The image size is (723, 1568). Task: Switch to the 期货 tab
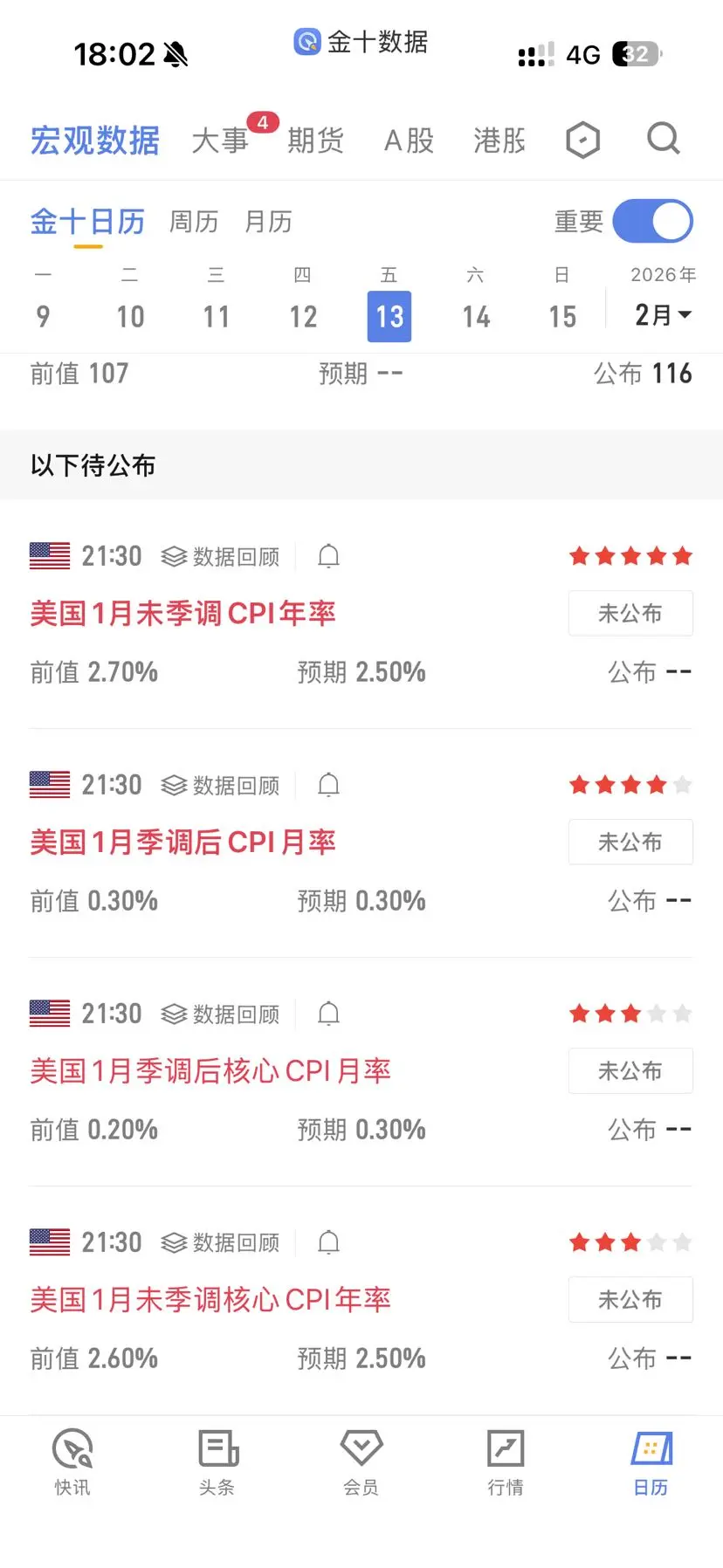coord(315,141)
